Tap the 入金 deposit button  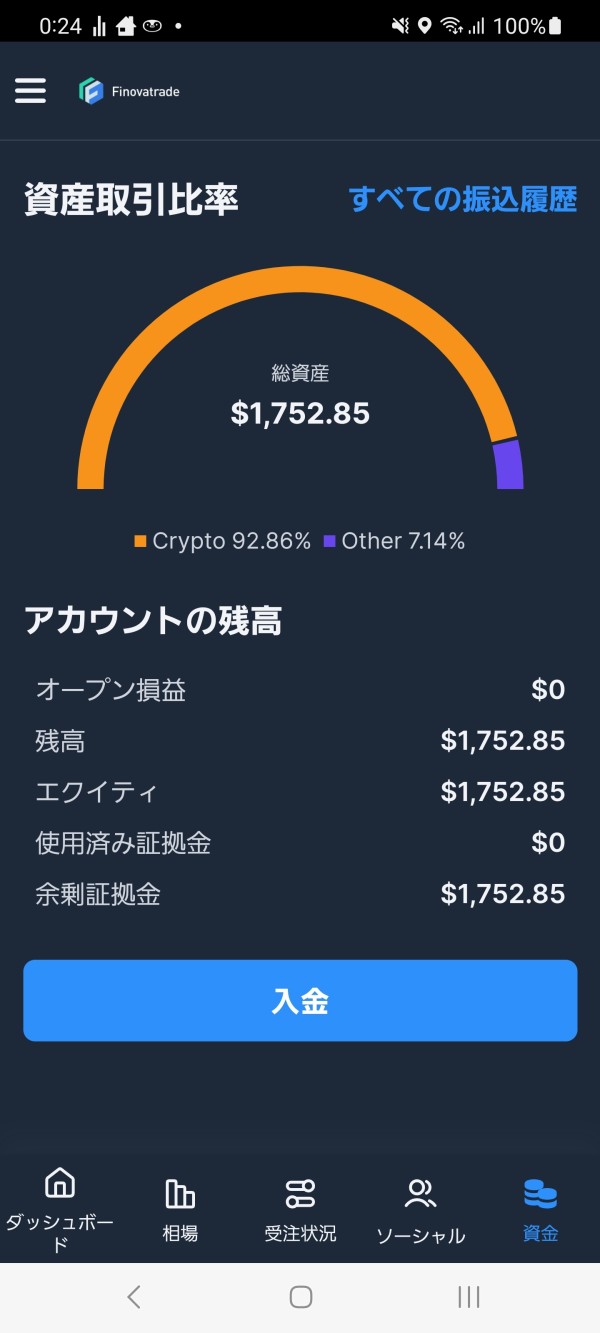pyautogui.click(x=300, y=1001)
